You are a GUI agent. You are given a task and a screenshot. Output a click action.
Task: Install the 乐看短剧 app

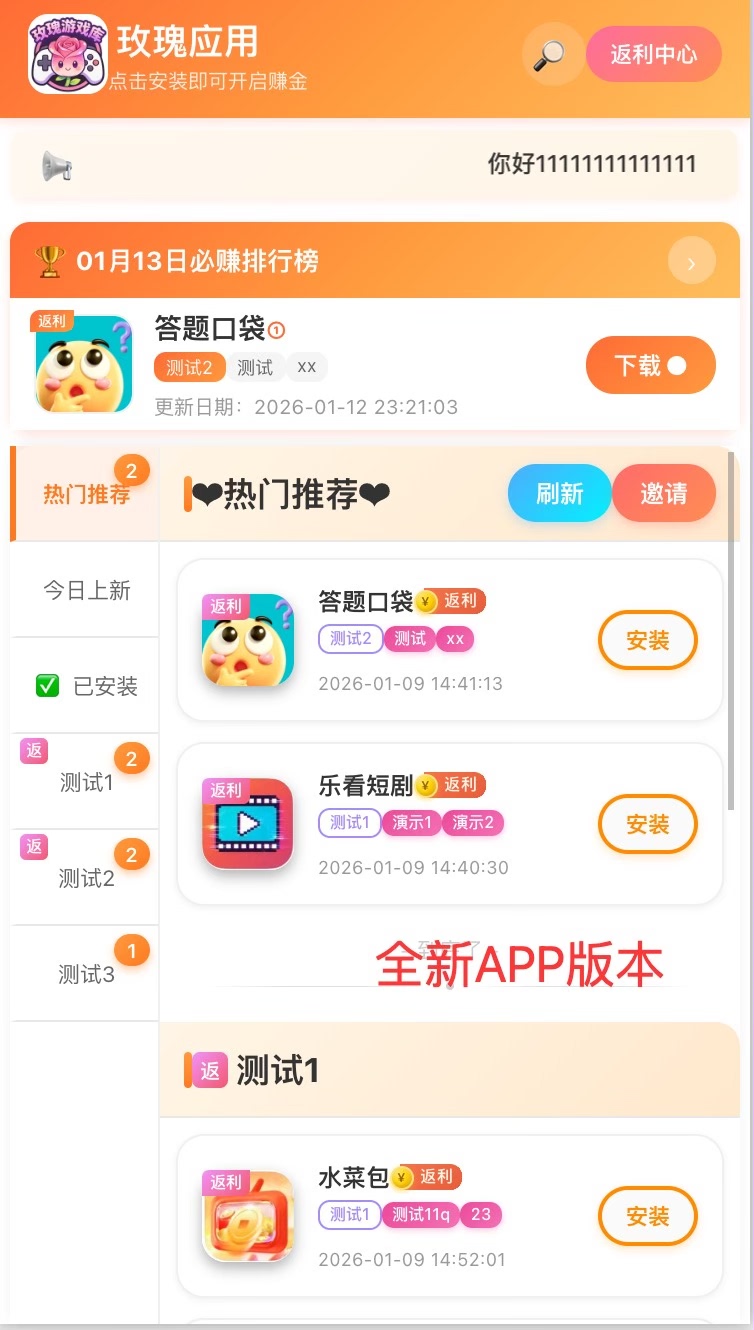point(647,824)
